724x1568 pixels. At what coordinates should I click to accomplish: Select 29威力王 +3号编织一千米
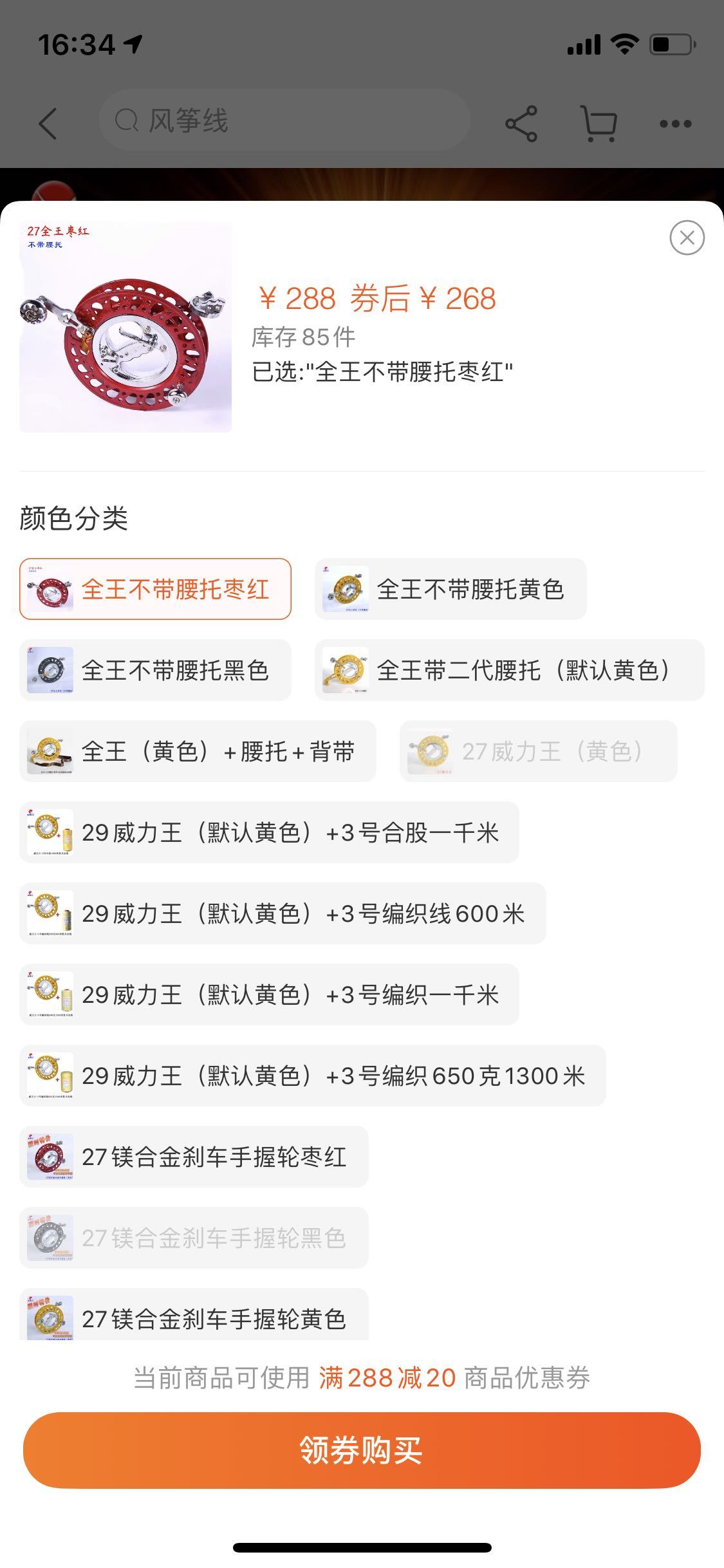click(269, 994)
